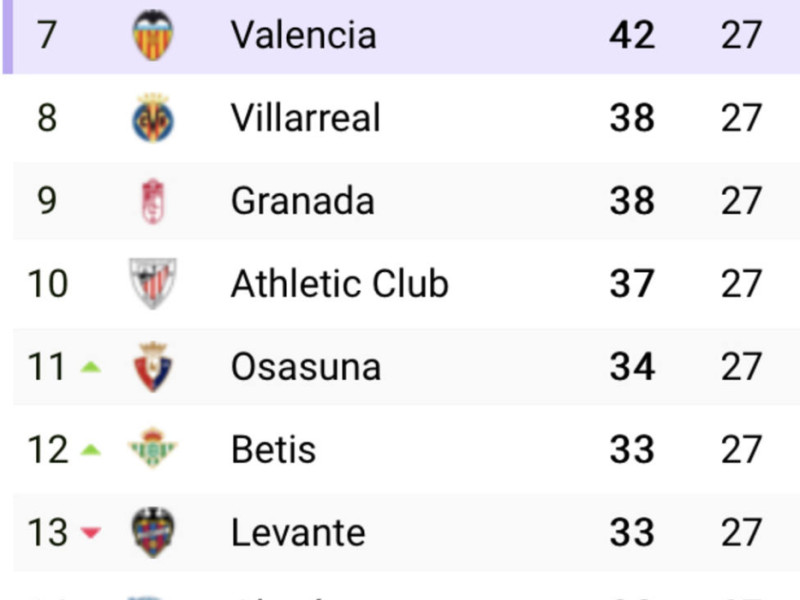
Task: Open the Valencia team row
Action: coord(304,36)
